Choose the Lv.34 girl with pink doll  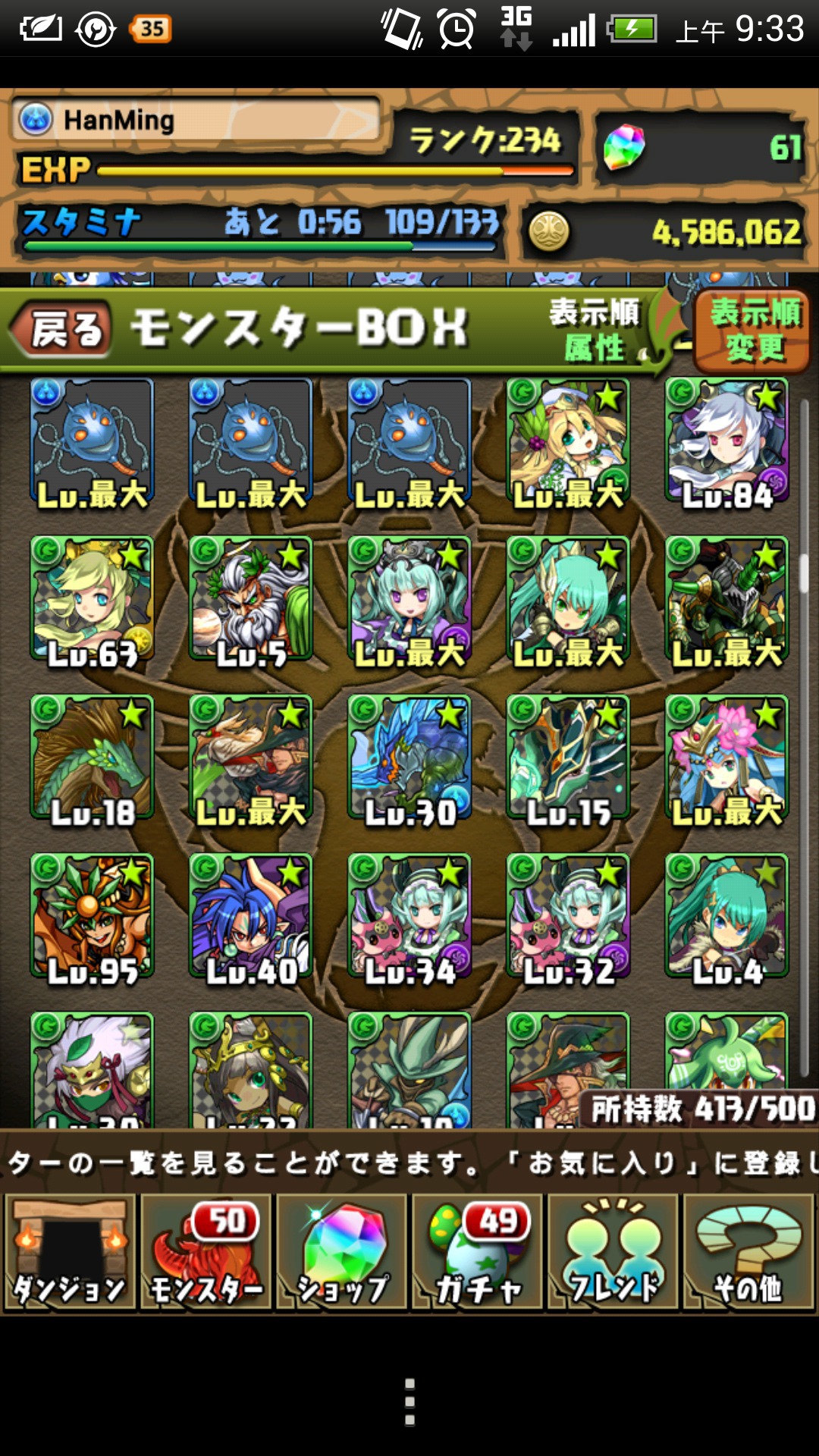409,919
